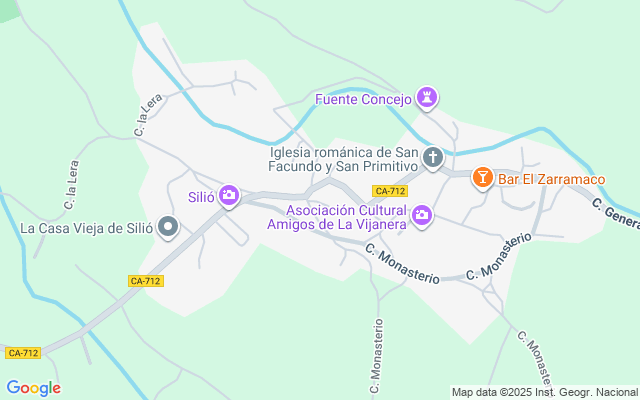Select the Bar El Zarramaco pin

coord(482,178)
